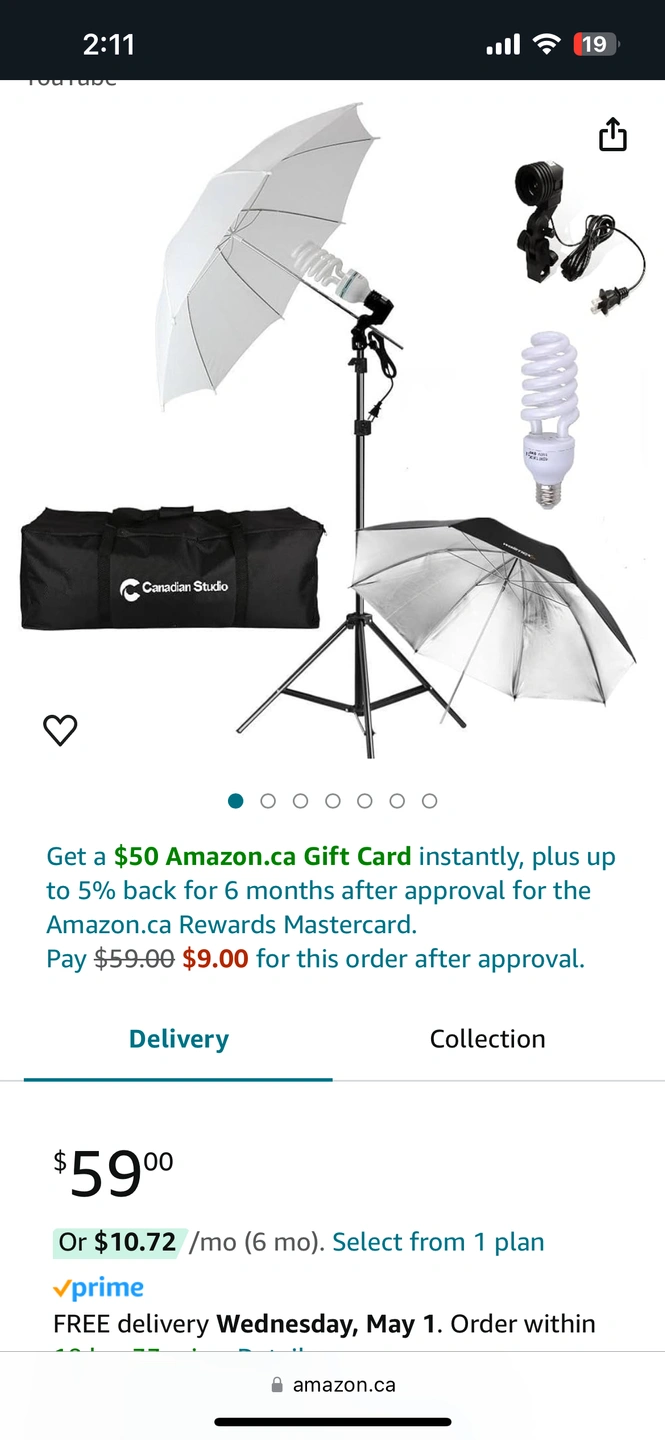
Task: Open Select from 1 plan link
Action: [438, 1242]
